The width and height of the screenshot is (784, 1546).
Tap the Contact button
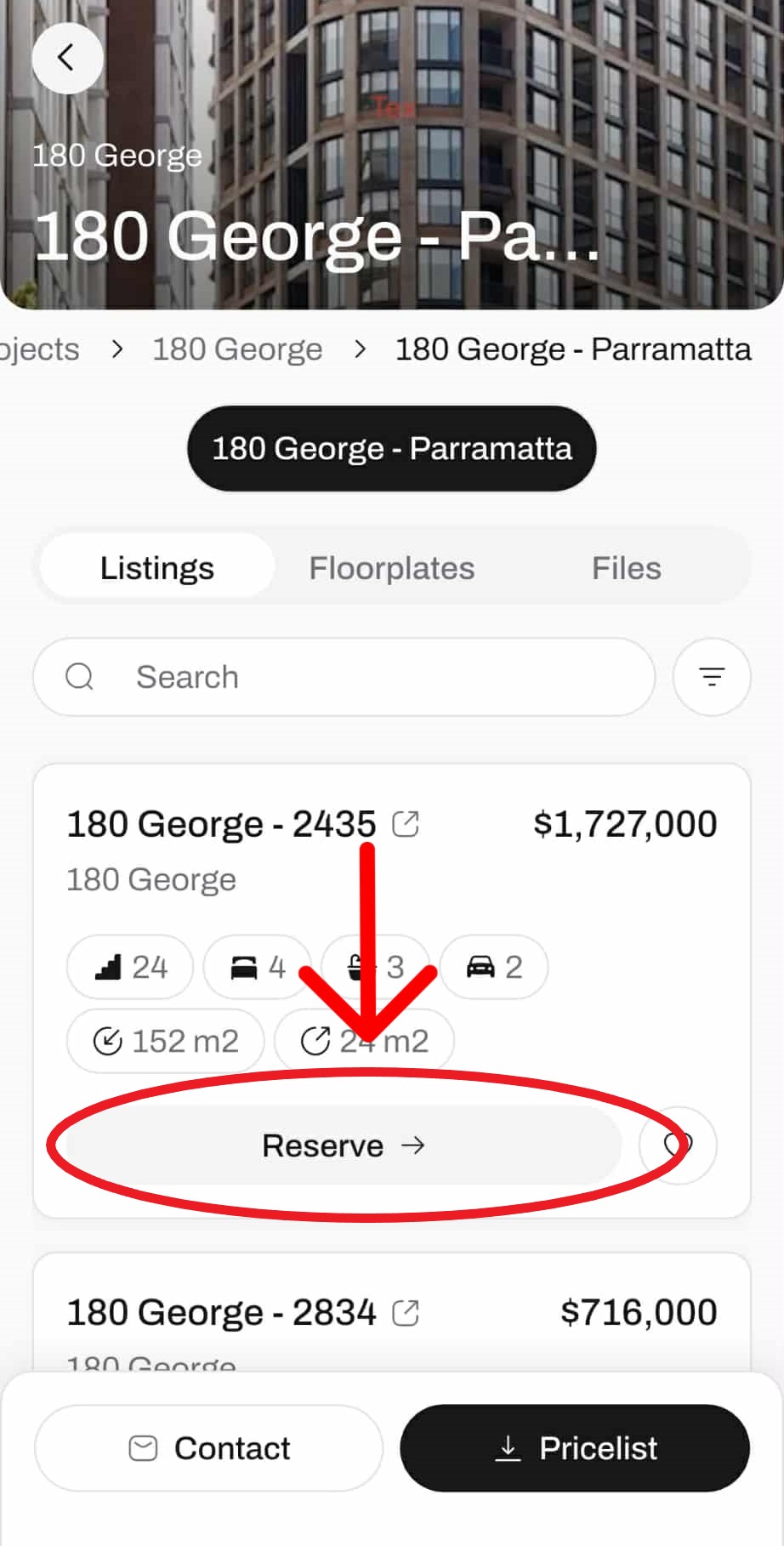coord(208,1447)
